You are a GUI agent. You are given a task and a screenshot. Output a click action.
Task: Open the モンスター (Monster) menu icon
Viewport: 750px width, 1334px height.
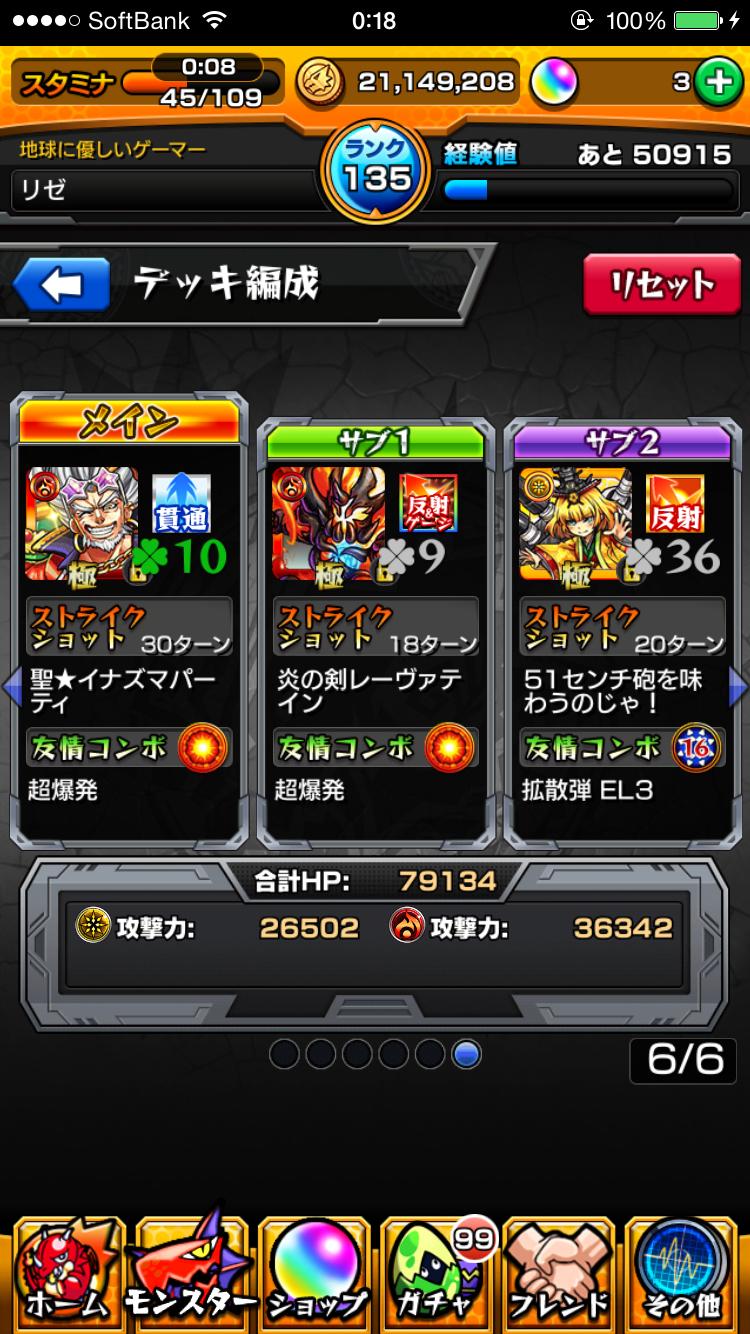click(186, 1270)
